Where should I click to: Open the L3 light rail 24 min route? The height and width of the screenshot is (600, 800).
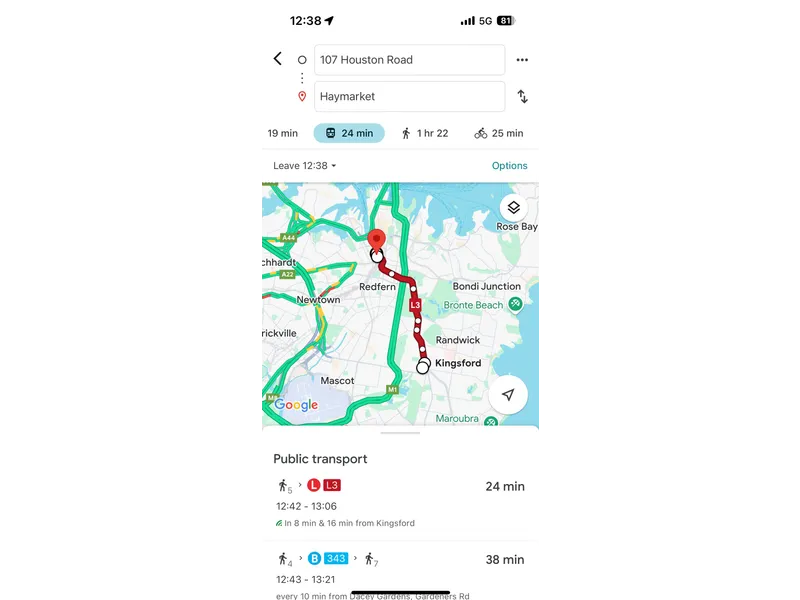[x=400, y=503]
